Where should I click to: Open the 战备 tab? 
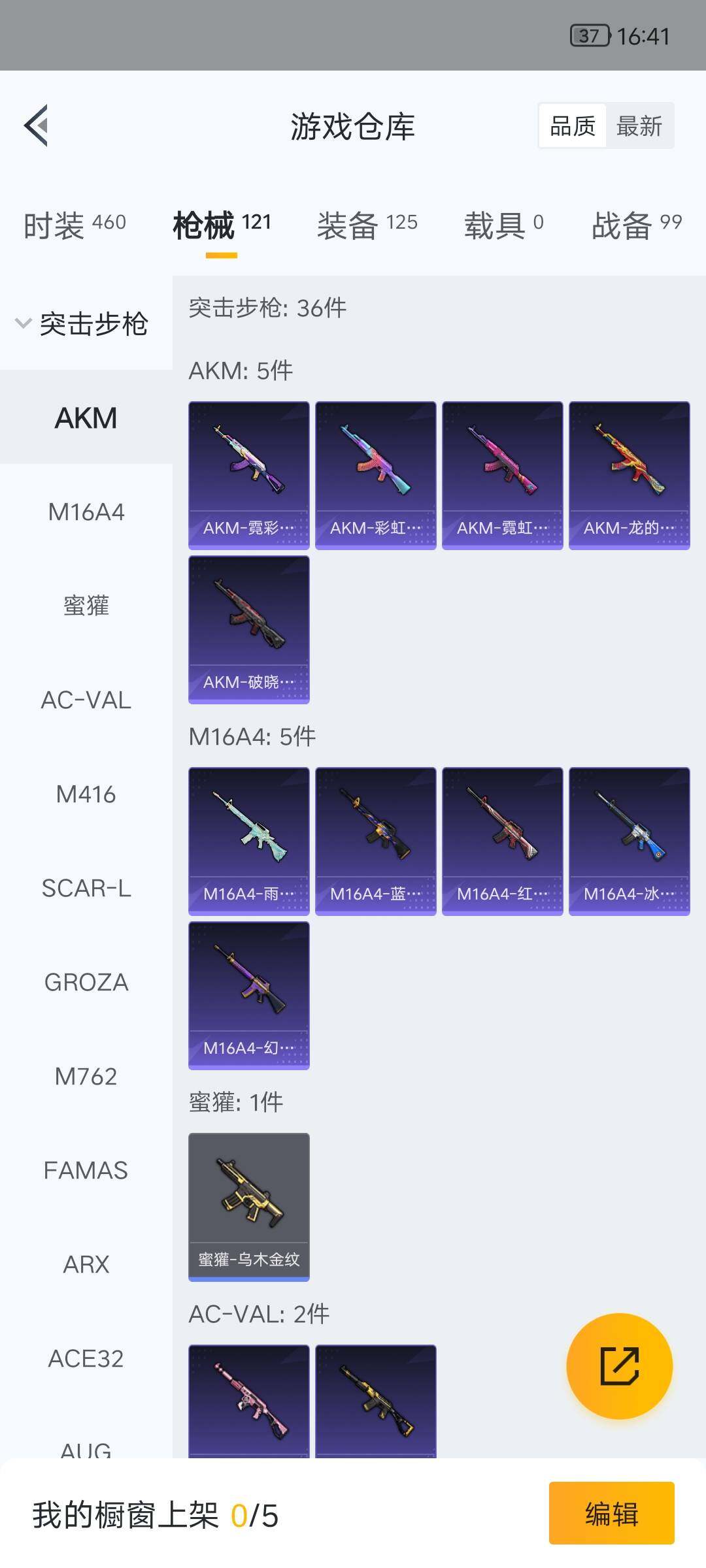(x=636, y=225)
